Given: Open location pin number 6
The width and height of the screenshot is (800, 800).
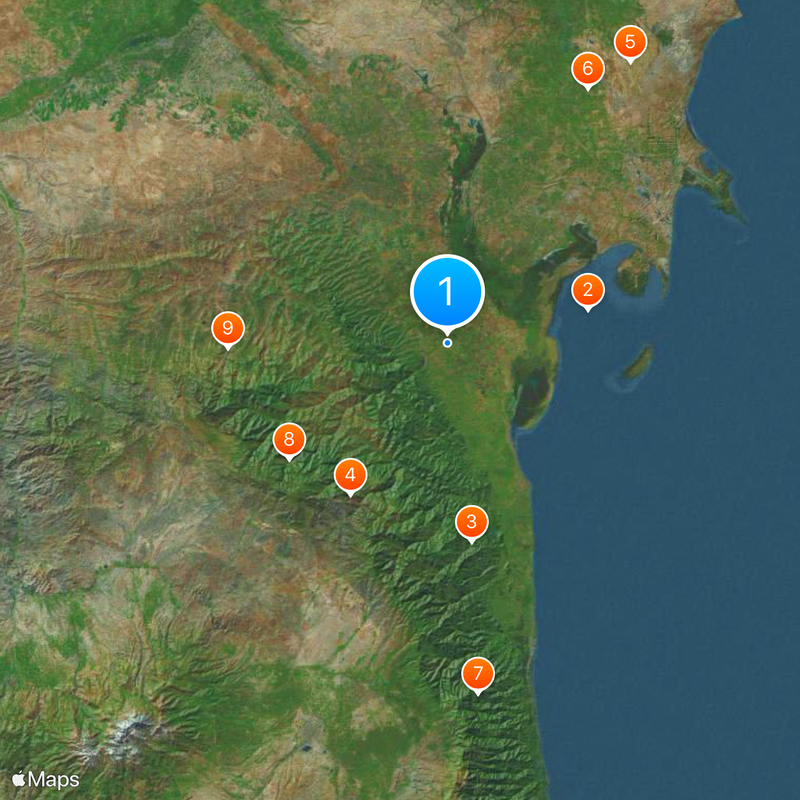Looking at the screenshot, I should [x=588, y=69].
